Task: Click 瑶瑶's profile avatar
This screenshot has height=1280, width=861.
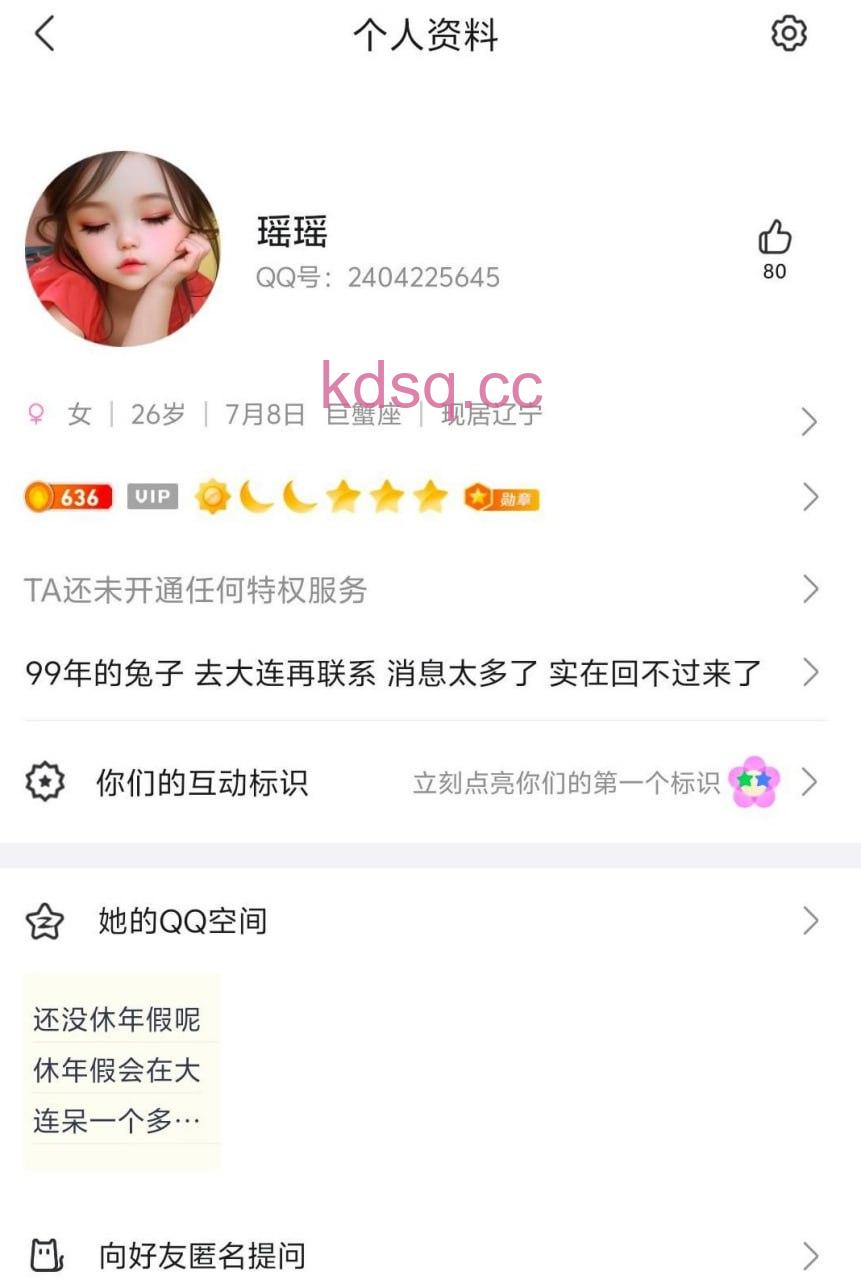Action: tap(122, 248)
